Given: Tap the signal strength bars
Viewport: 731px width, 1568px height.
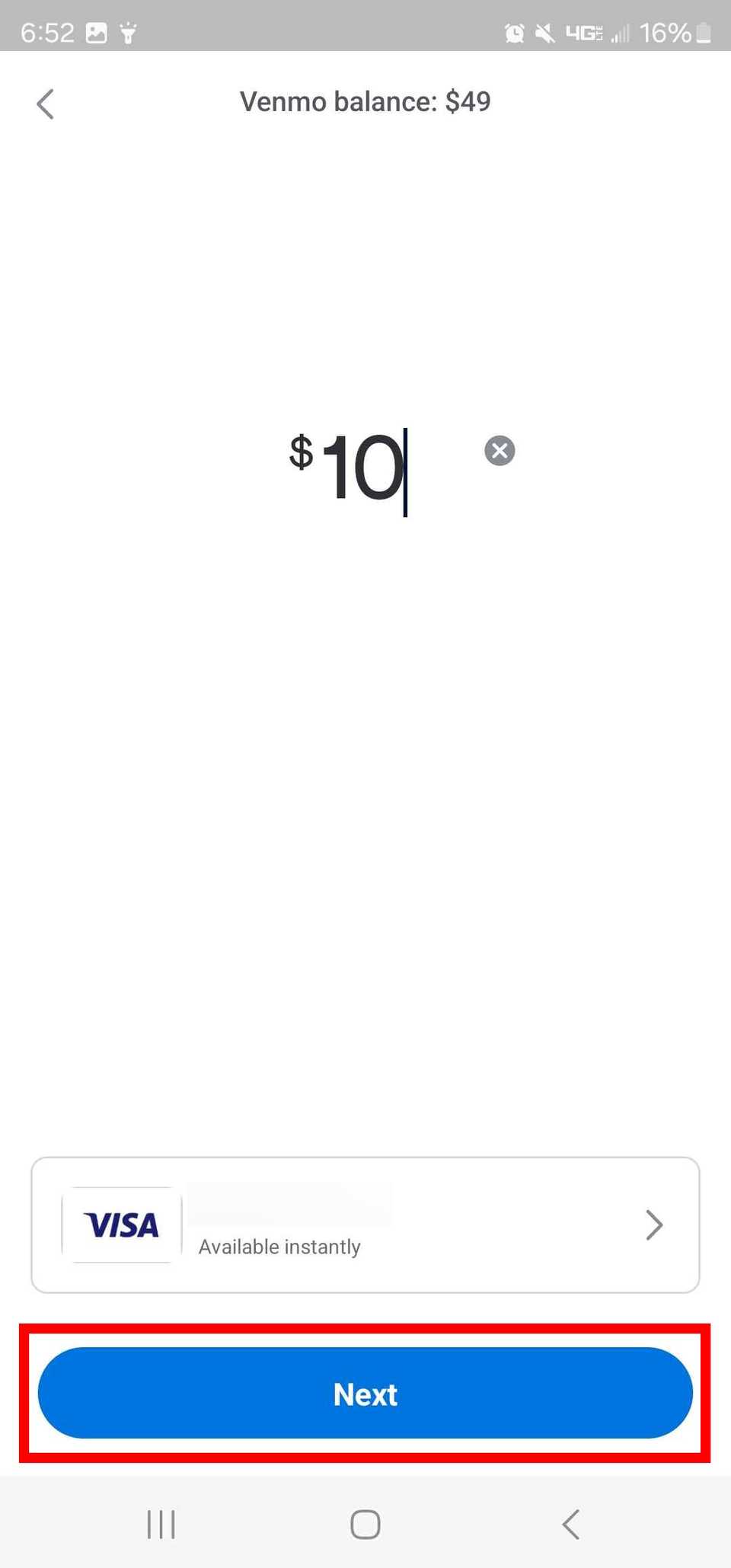Looking at the screenshot, I should 621,34.
